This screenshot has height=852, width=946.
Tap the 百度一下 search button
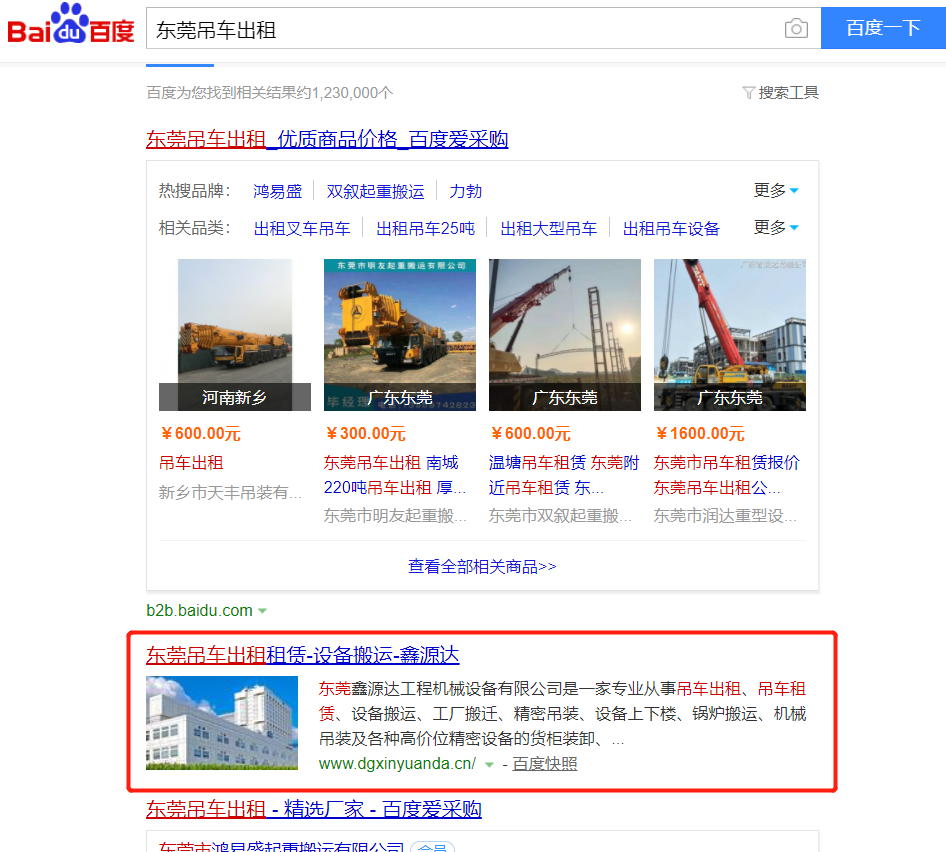[x=883, y=29]
